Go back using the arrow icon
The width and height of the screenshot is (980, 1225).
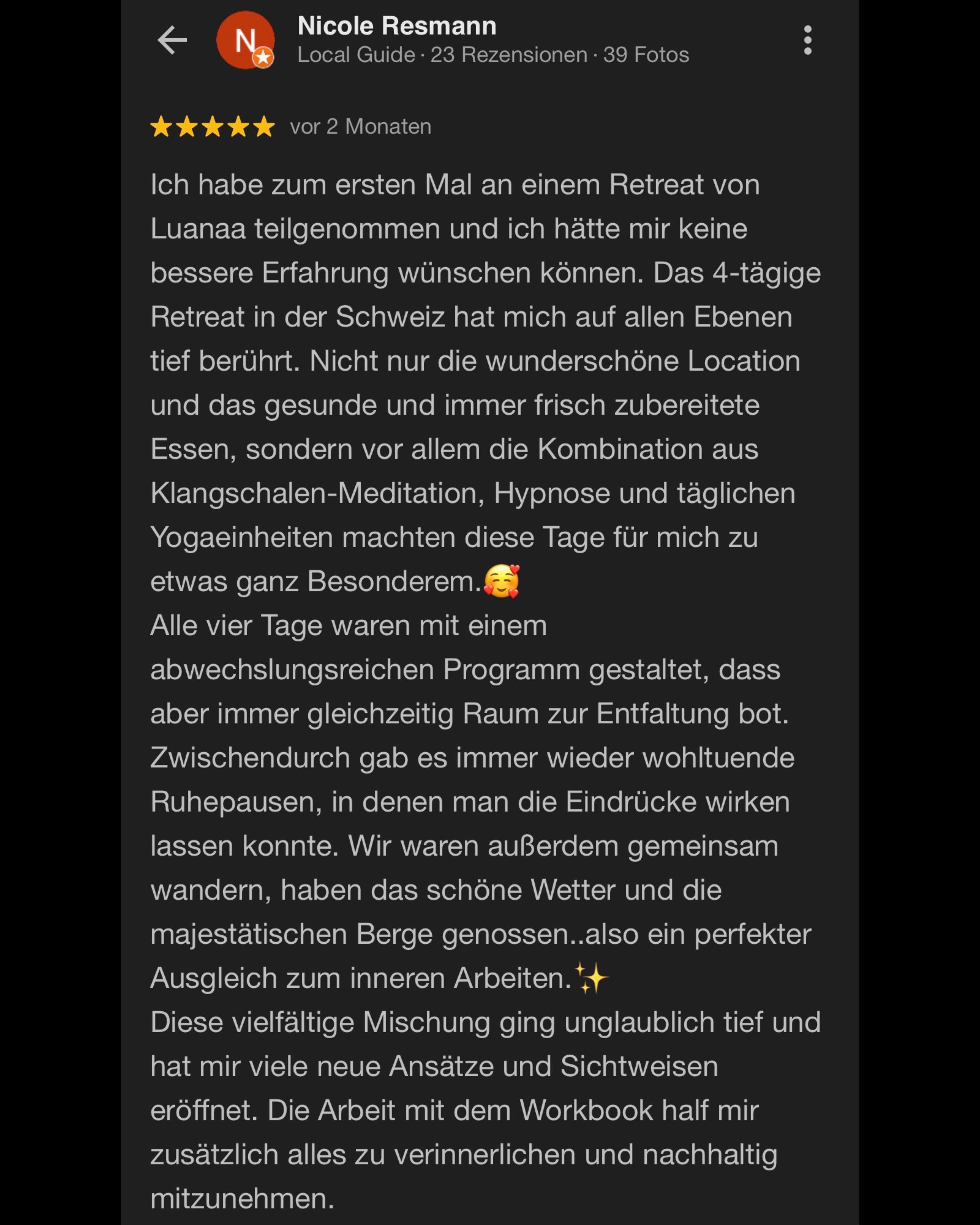(x=172, y=40)
